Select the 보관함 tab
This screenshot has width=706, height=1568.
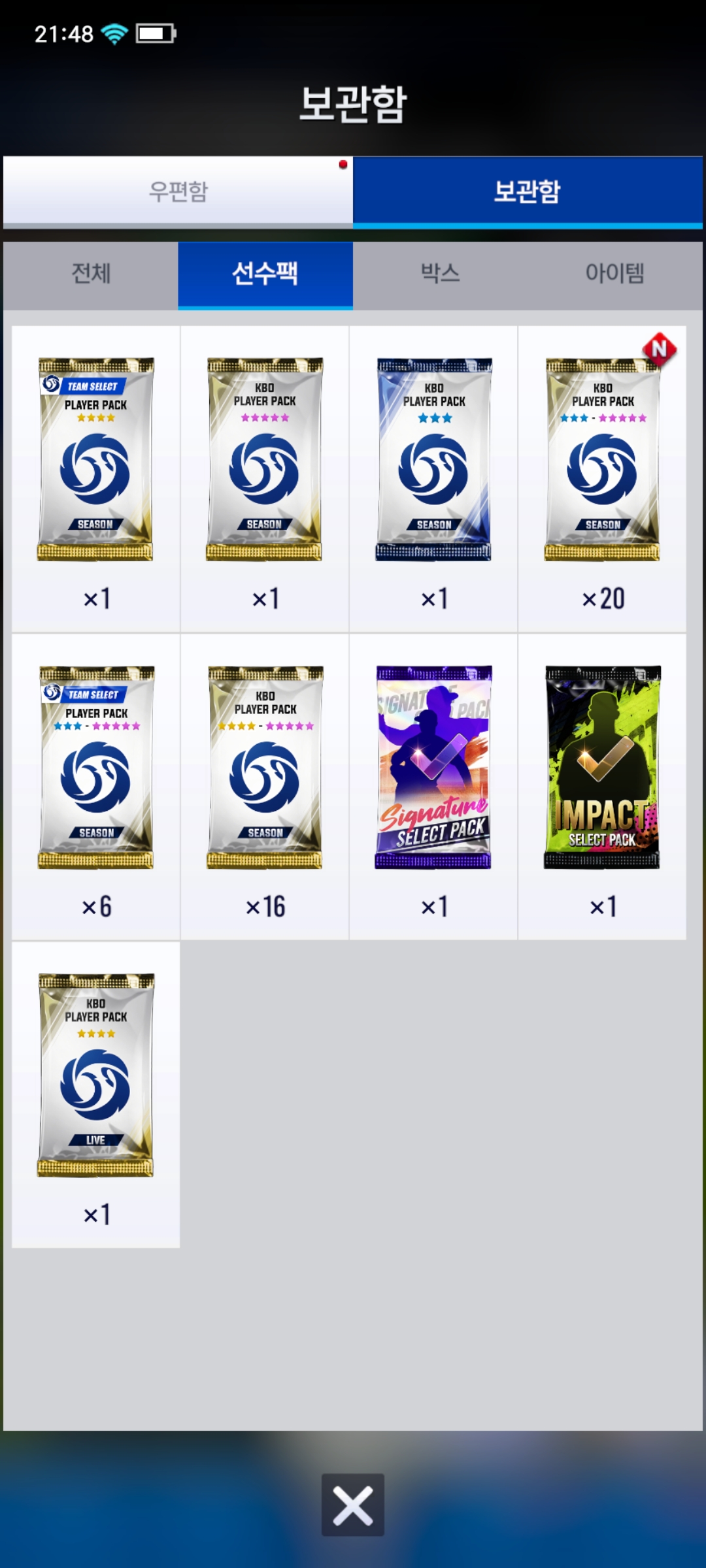[527, 191]
